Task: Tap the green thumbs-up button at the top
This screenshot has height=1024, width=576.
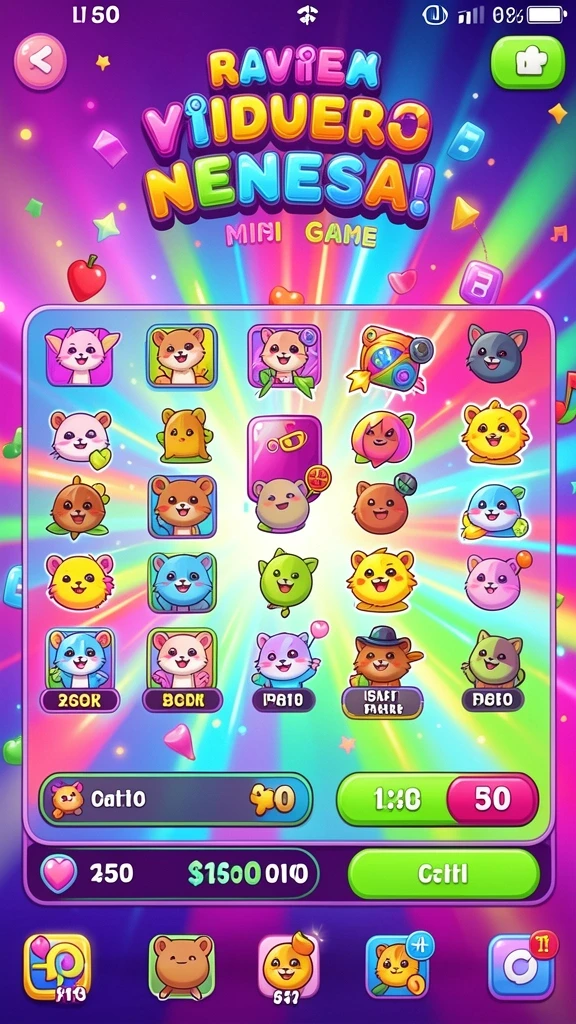Action: (x=528, y=62)
